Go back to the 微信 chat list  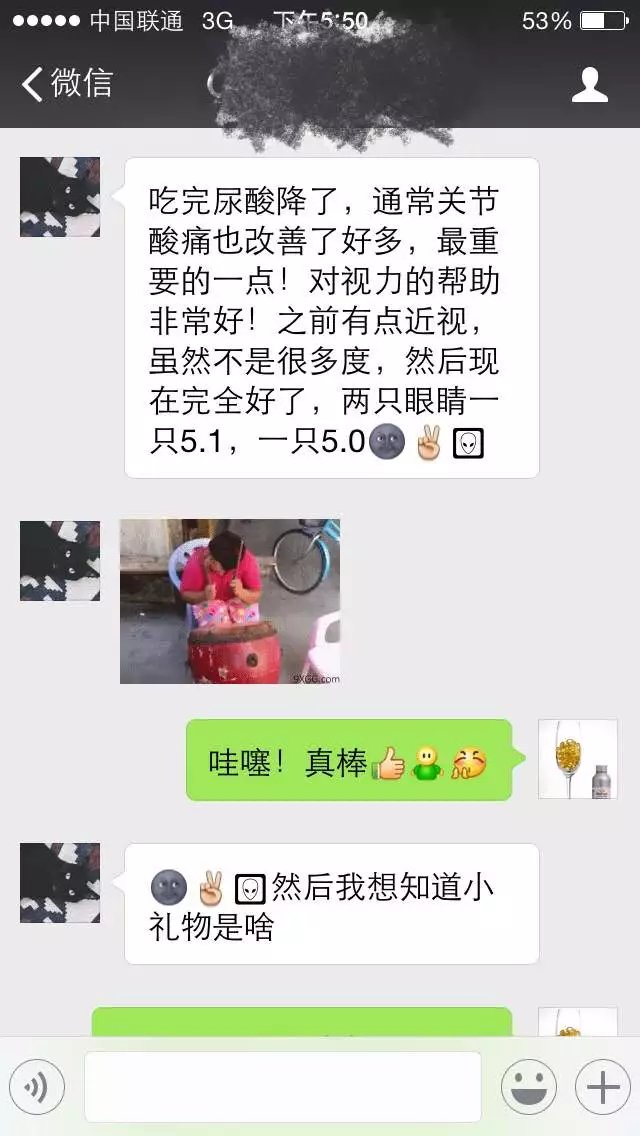tap(66, 84)
